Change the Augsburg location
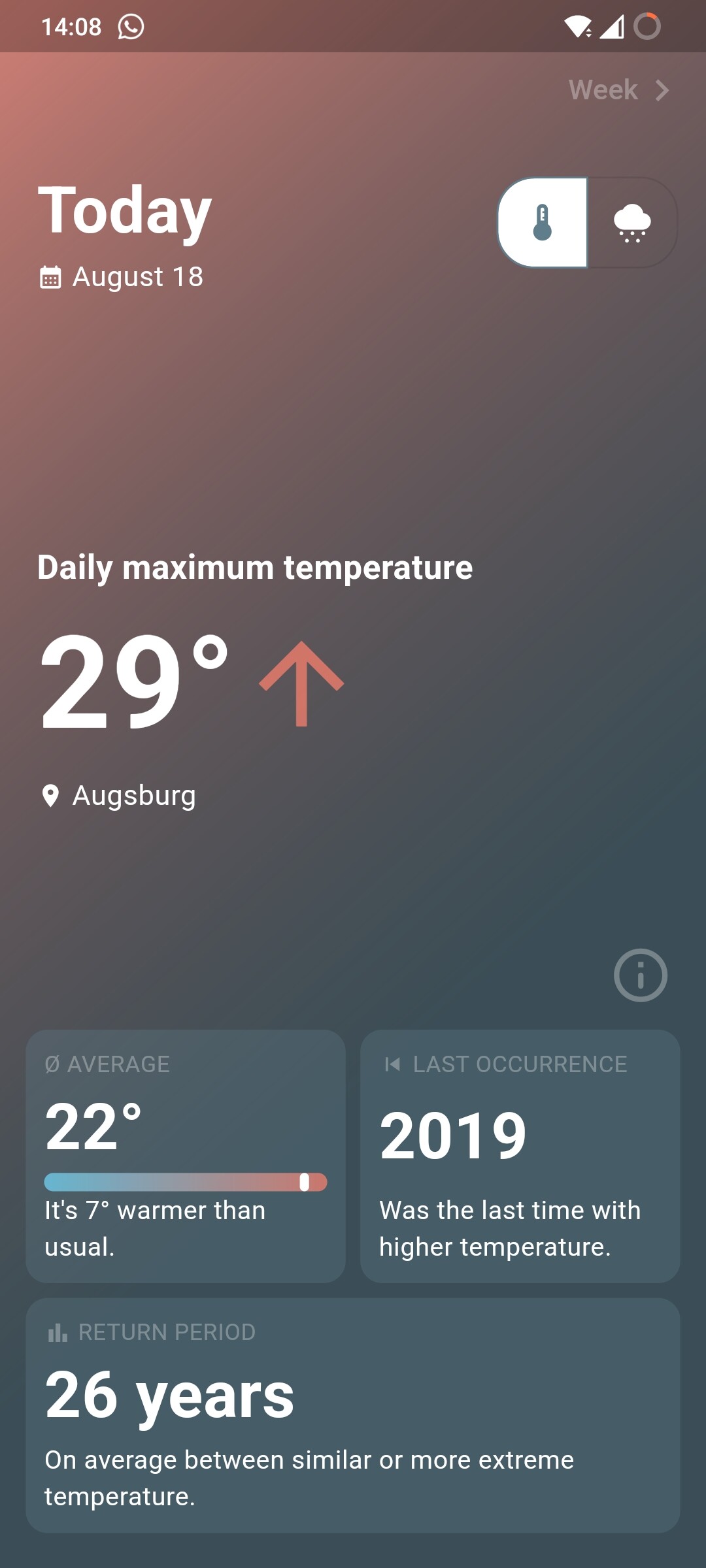This screenshot has width=706, height=1568. tap(119, 796)
